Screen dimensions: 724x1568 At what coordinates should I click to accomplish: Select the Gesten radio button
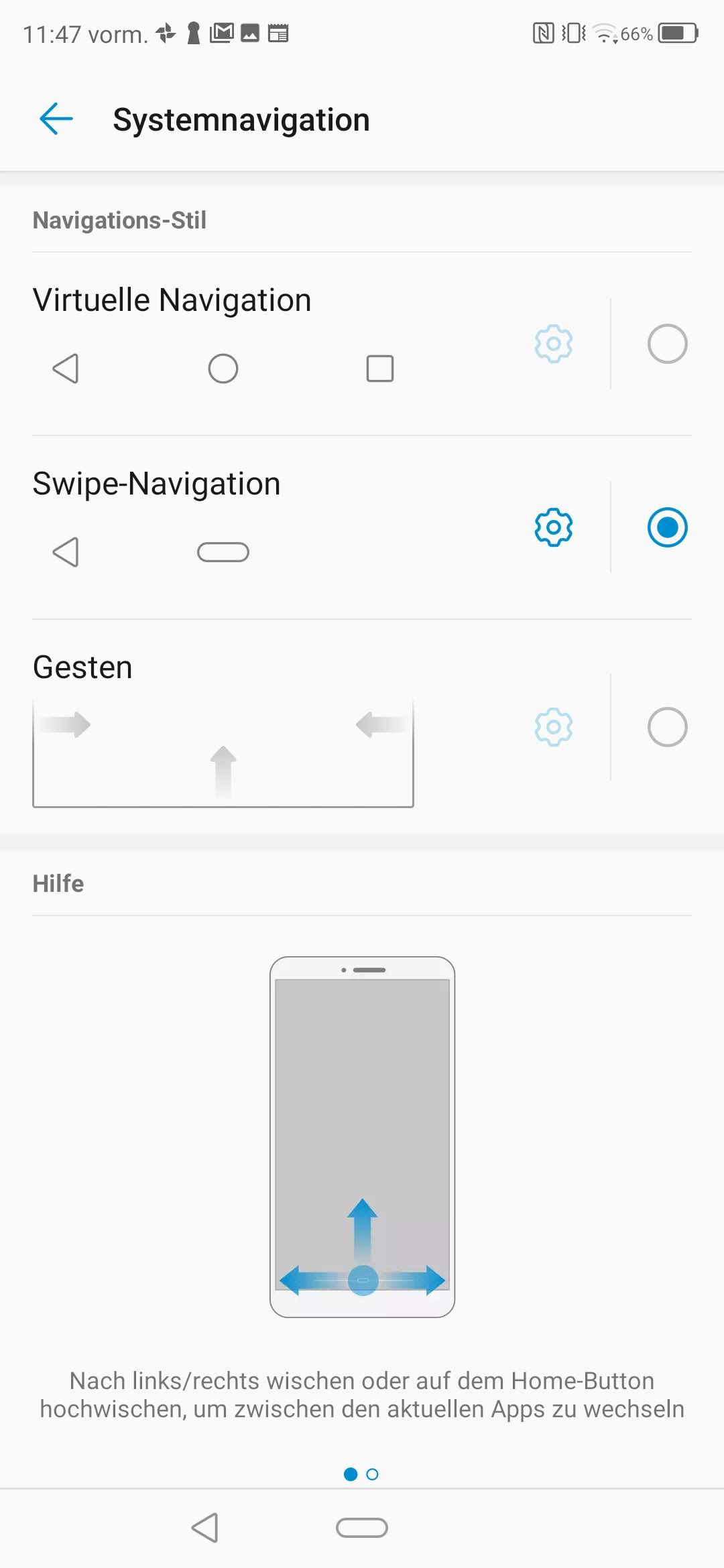point(667,727)
